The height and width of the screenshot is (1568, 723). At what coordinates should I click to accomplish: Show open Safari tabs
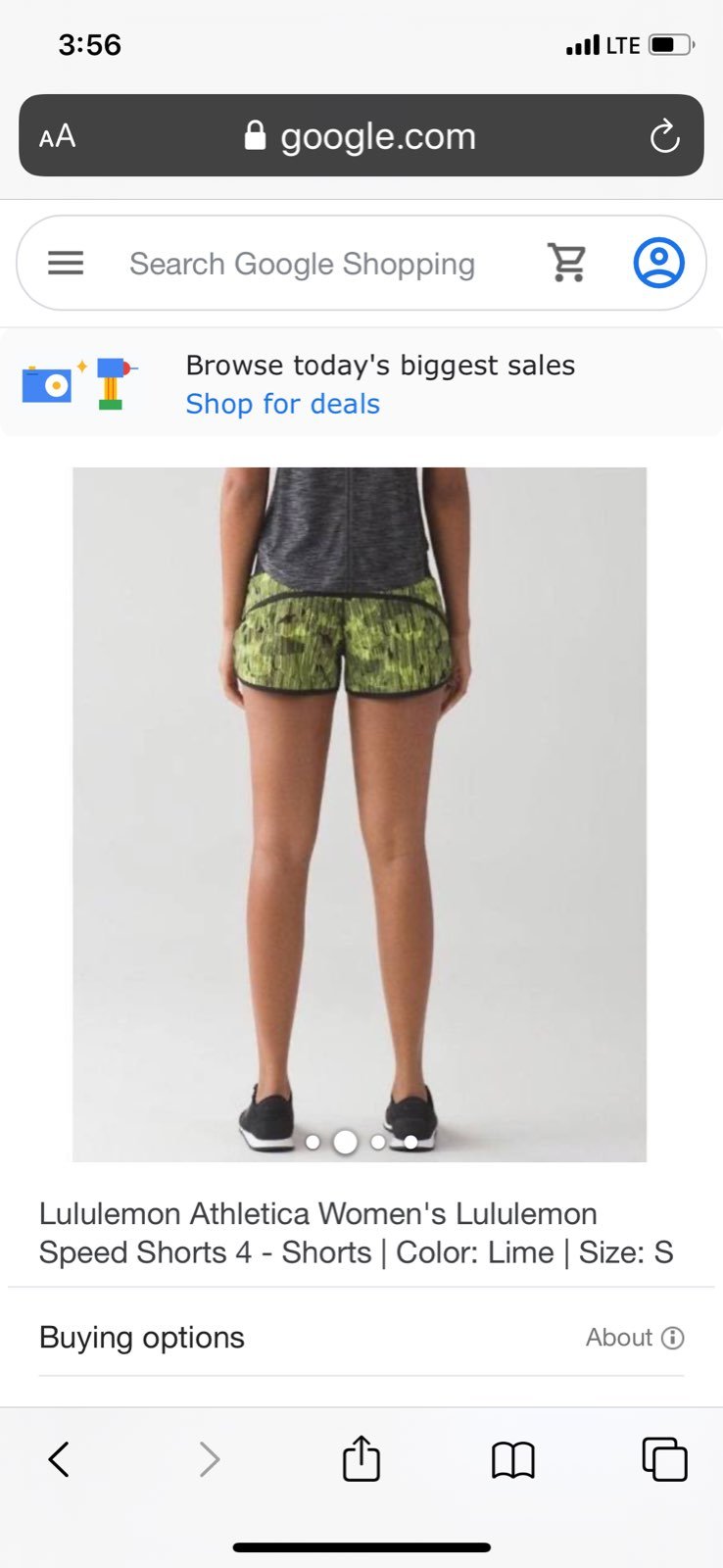tap(664, 1459)
